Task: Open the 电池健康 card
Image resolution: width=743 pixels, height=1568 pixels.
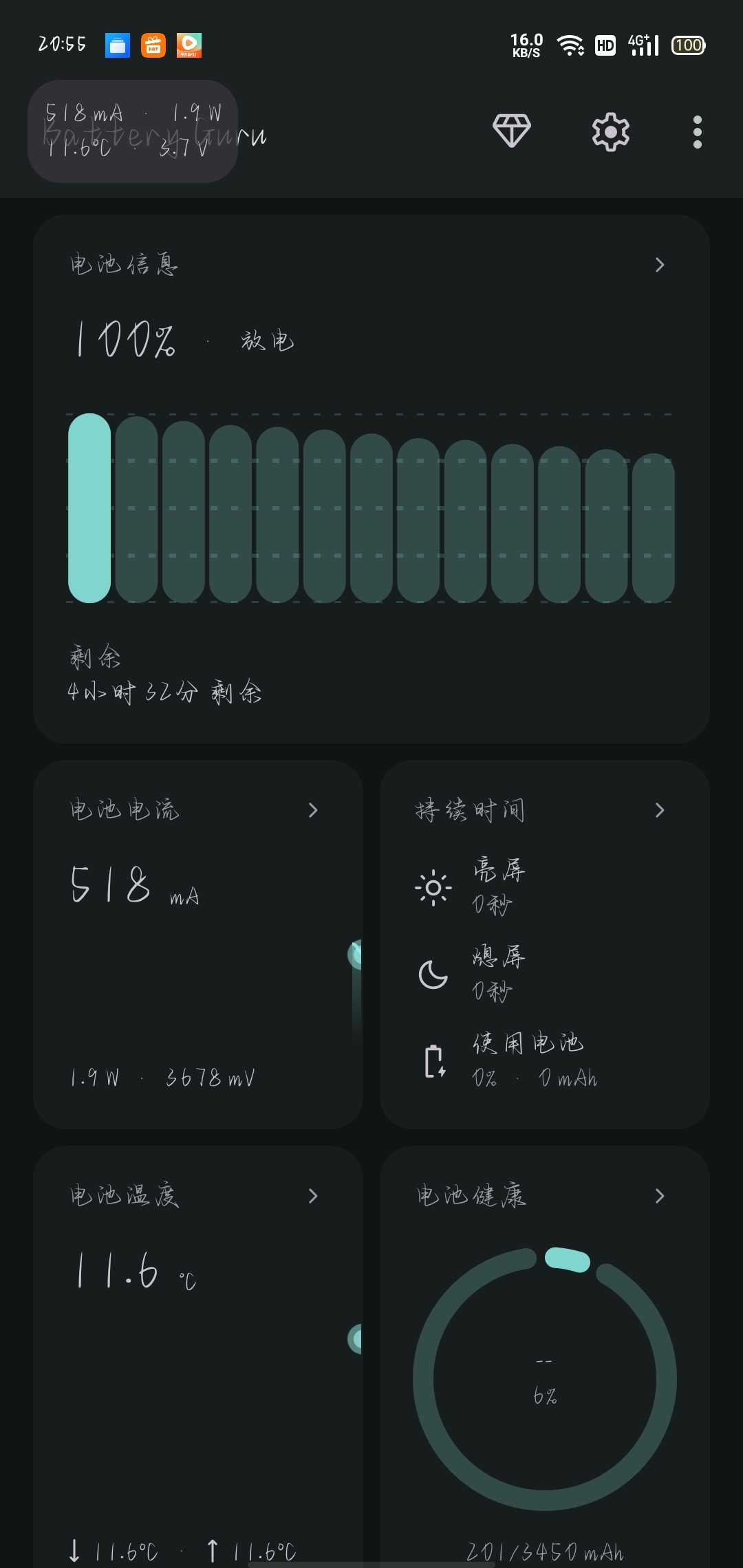Action: tap(543, 1196)
